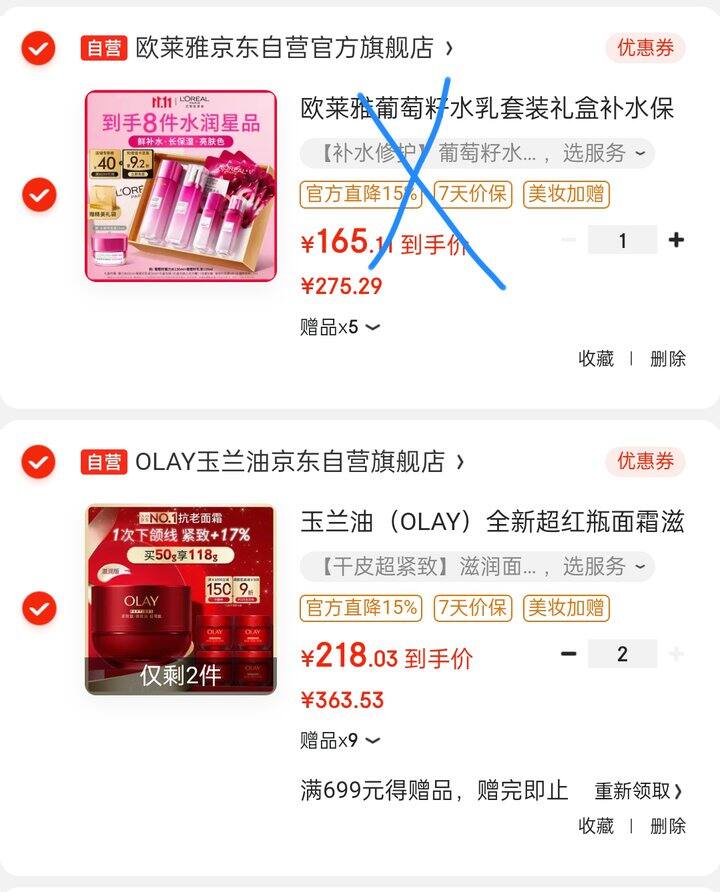Visit the OLAY玉兰油京东自营旗舰店 store page

click(x=290, y=461)
